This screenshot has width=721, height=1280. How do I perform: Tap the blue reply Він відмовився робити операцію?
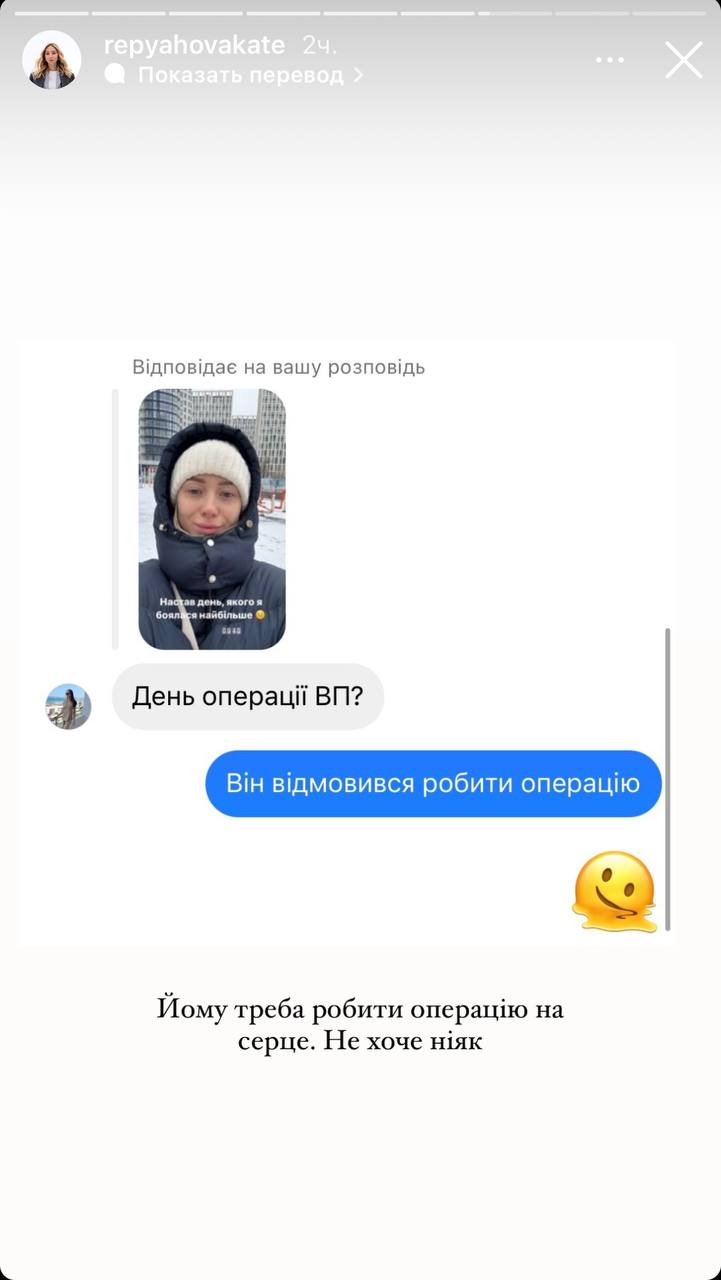coord(432,784)
